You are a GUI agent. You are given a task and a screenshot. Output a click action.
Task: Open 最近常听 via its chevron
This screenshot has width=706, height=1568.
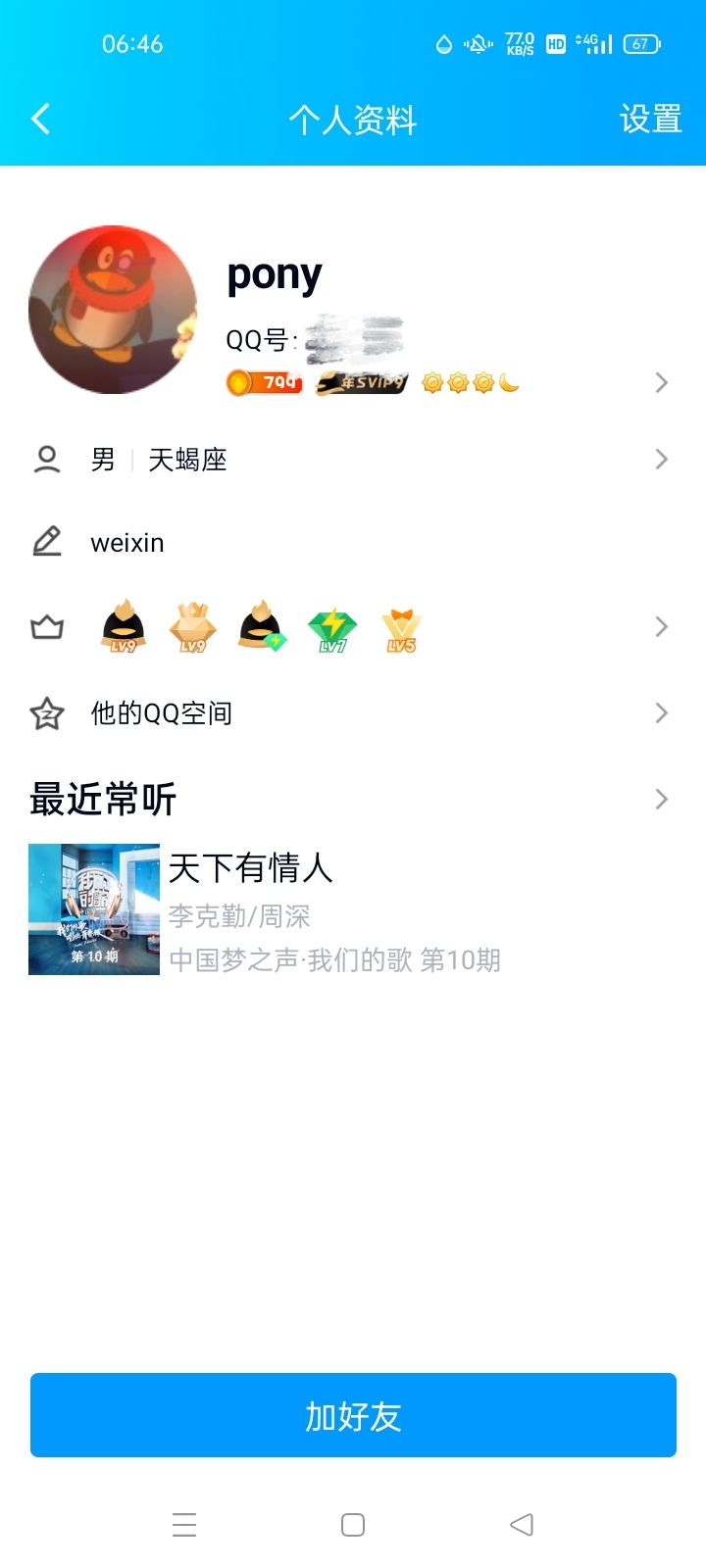(x=660, y=800)
